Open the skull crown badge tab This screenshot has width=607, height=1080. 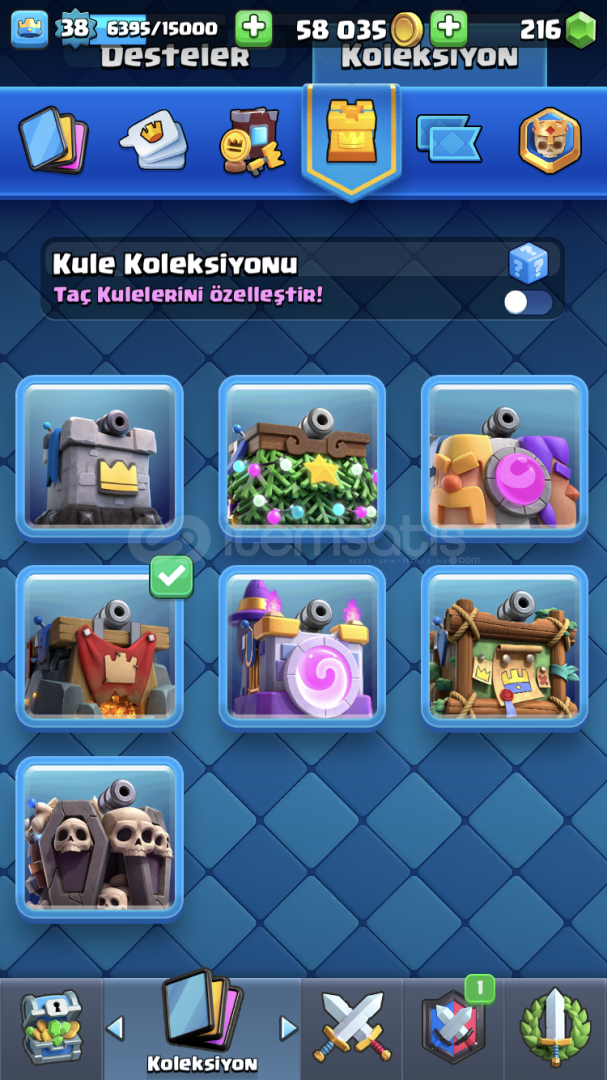click(550, 141)
